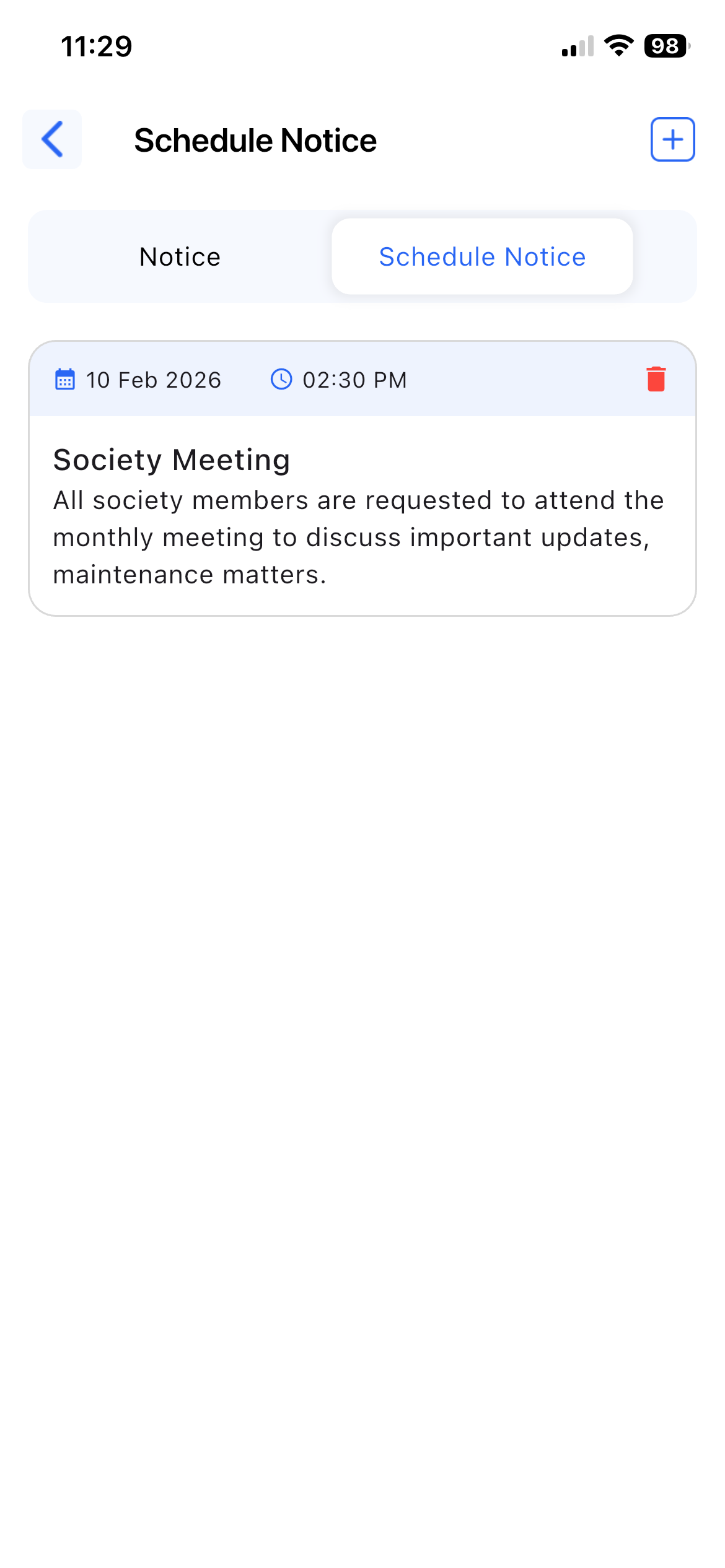The height and width of the screenshot is (1568, 725).
Task: Open the Society Meeting notice card
Action: pyautogui.click(x=362, y=515)
